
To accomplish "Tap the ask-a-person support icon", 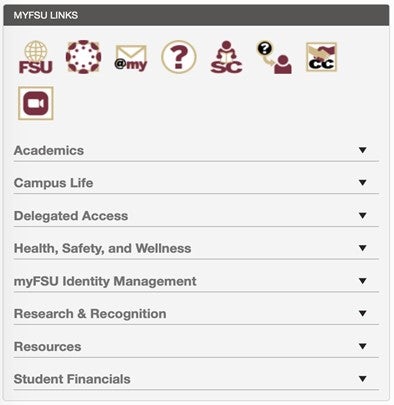I will click(274, 57).
